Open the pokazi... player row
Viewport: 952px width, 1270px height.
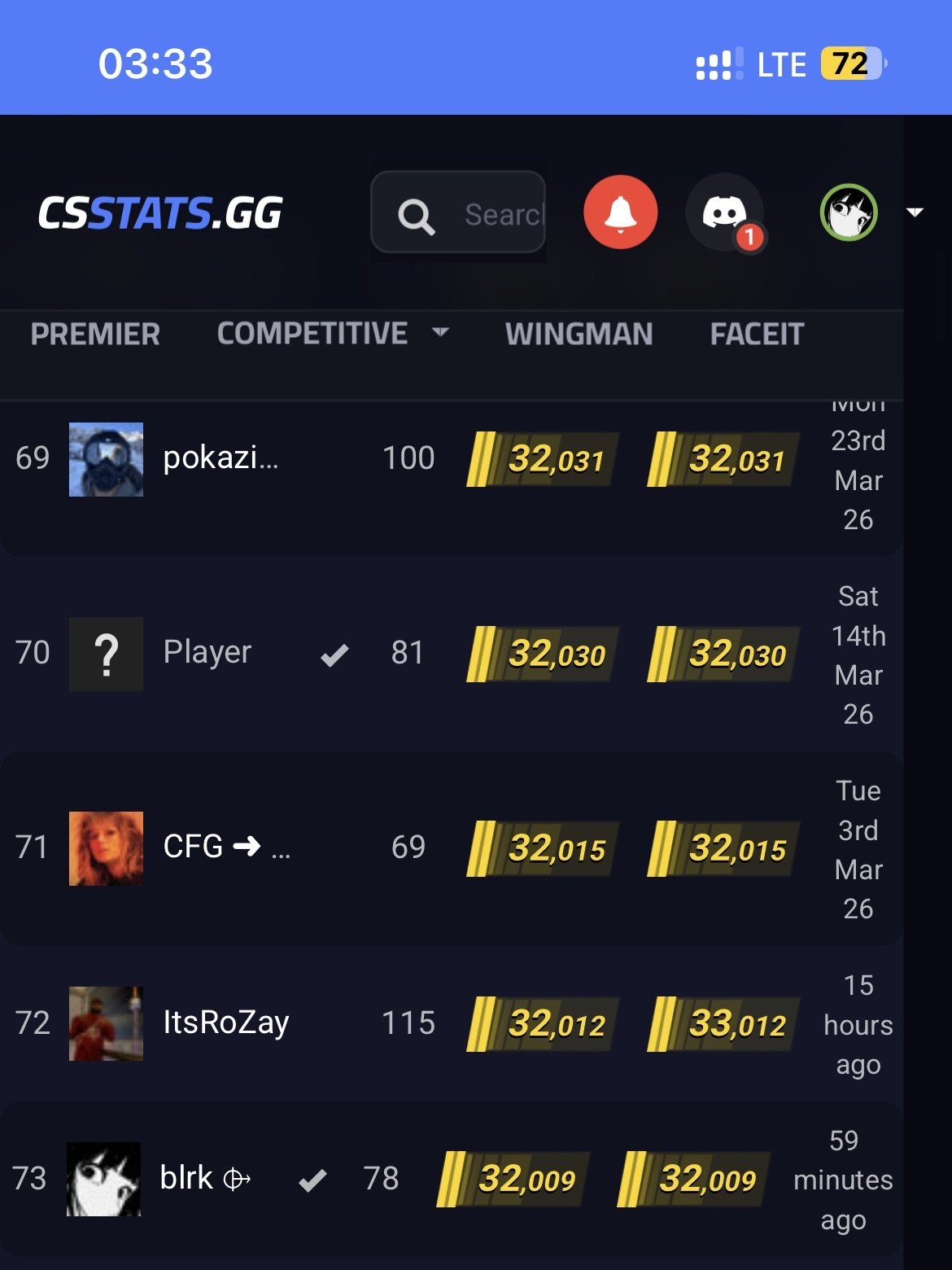point(220,458)
